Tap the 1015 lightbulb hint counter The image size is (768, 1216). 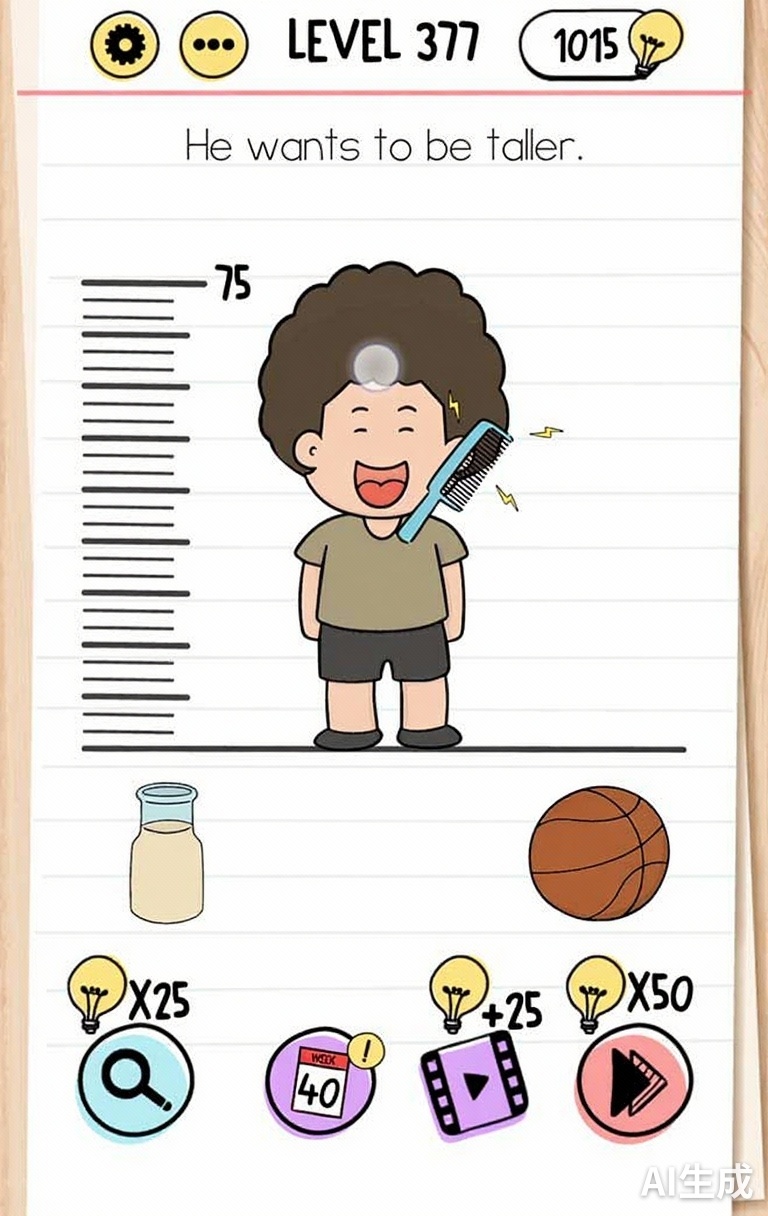tap(600, 44)
